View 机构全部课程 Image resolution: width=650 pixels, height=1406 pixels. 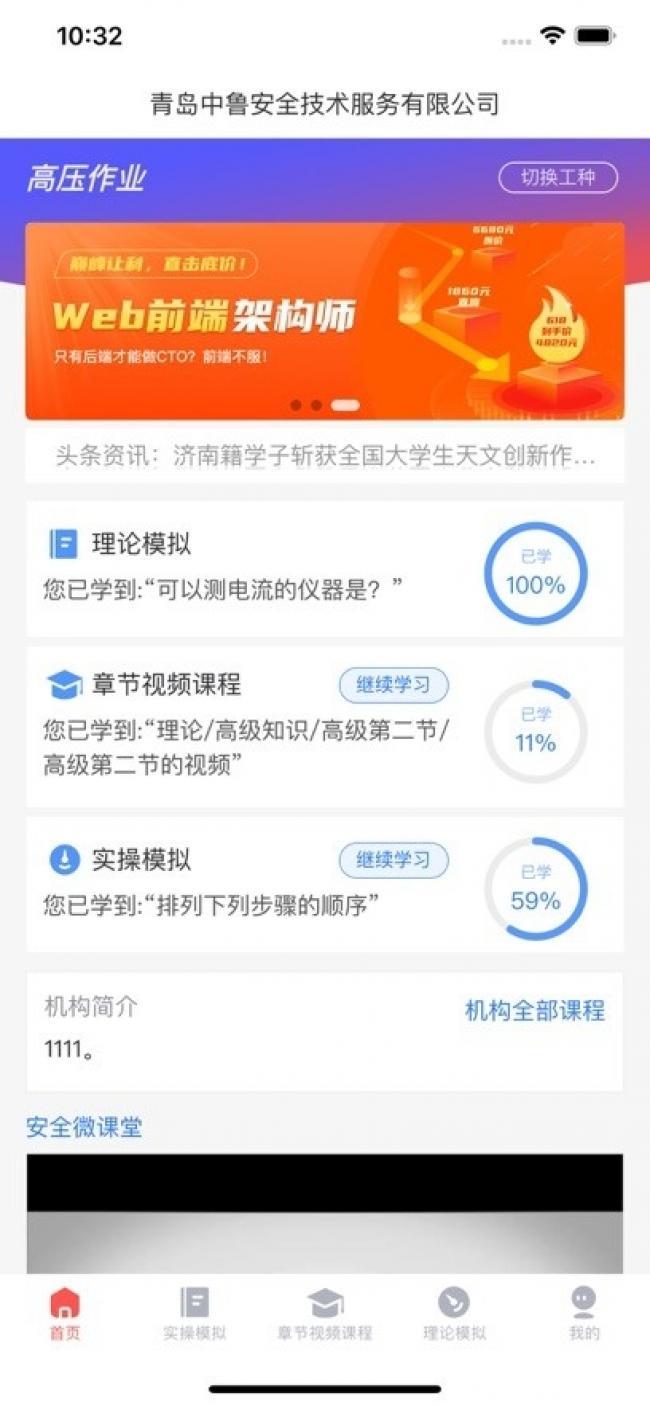click(535, 1010)
